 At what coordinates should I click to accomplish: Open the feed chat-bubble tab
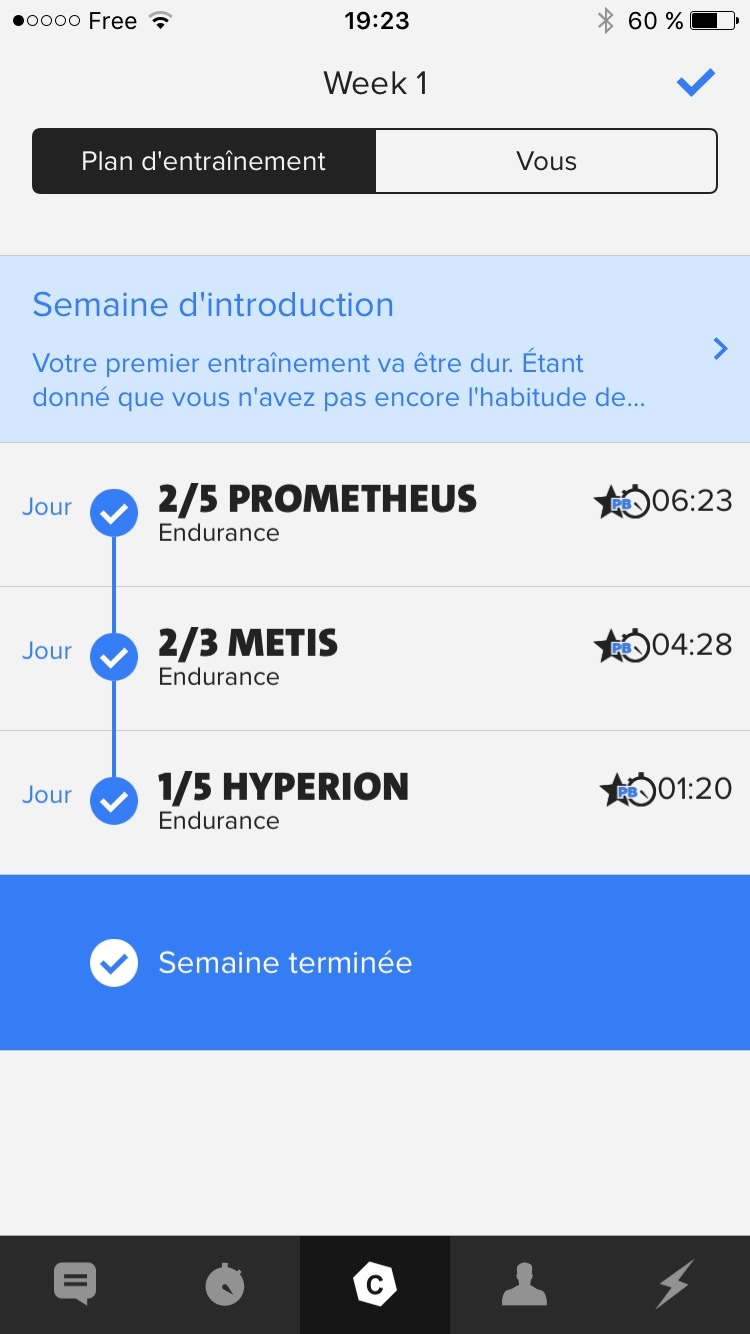(75, 1284)
